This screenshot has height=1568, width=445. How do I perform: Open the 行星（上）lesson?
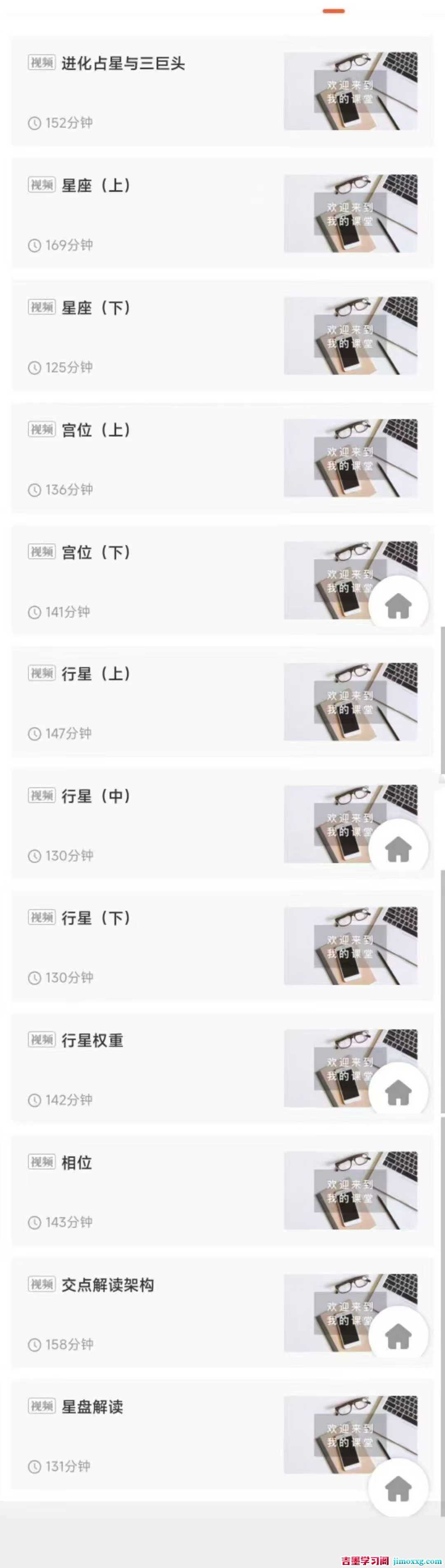96,674
